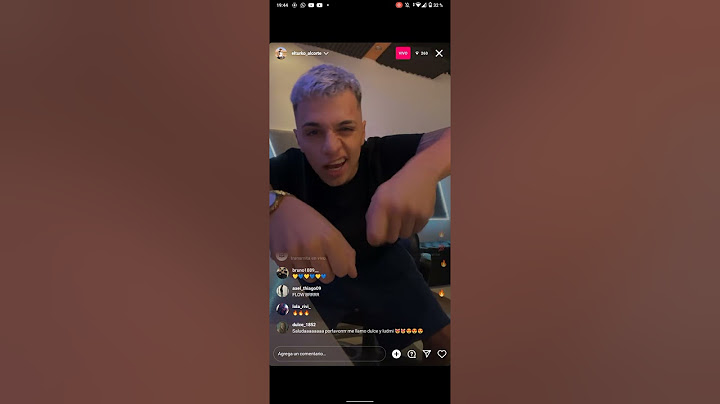
Task: Tap the host's profile picture avatar
Action: coord(281,53)
